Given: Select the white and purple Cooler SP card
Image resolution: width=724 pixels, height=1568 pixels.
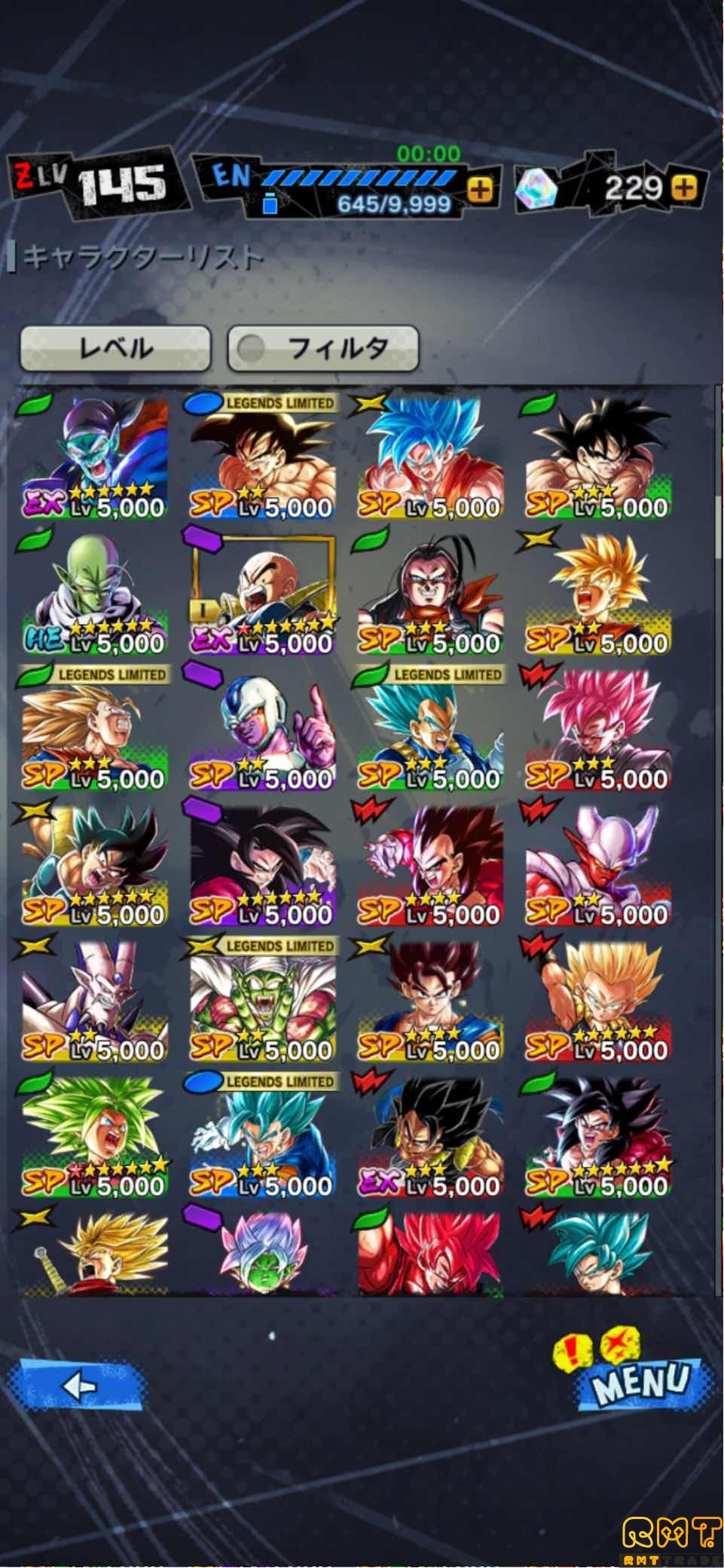Looking at the screenshot, I should tap(262, 731).
